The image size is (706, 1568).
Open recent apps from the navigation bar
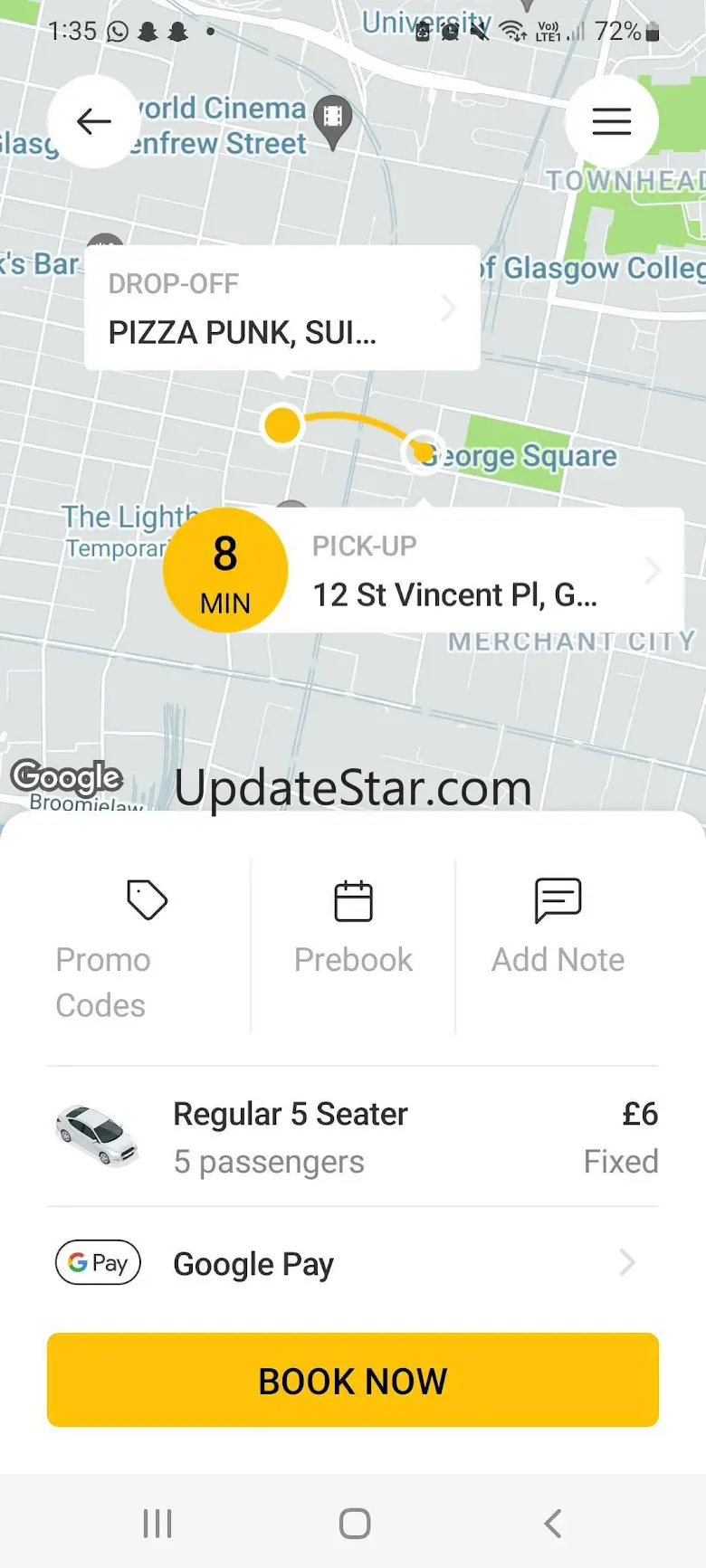point(157,1523)
